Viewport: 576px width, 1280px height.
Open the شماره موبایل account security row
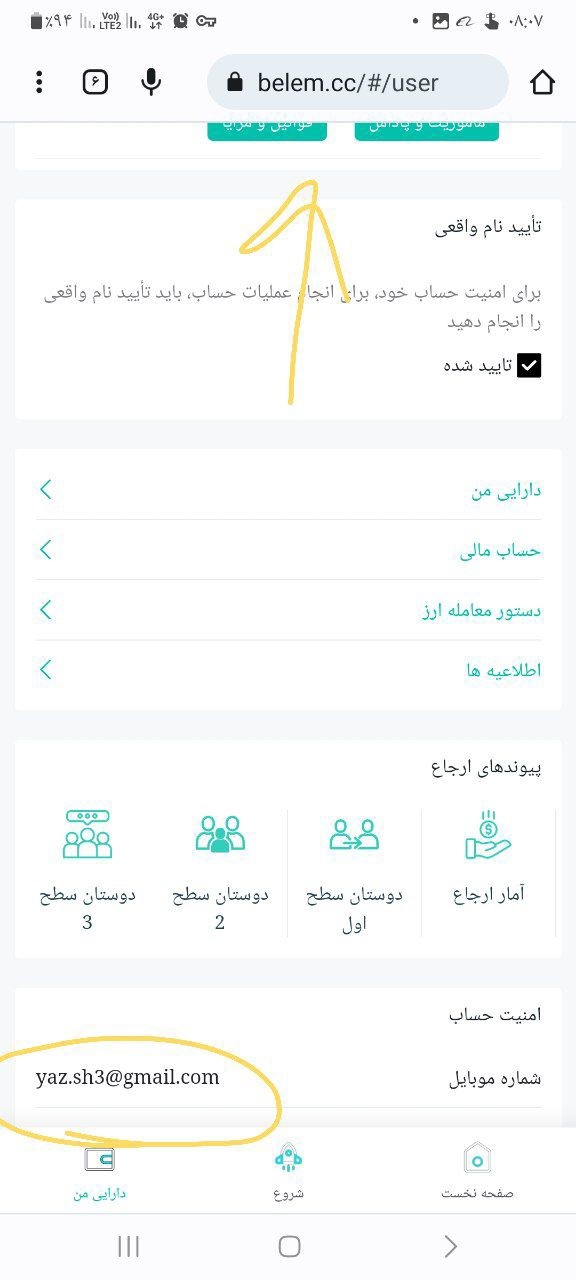pyautogui.click(x=288, y=1078)
